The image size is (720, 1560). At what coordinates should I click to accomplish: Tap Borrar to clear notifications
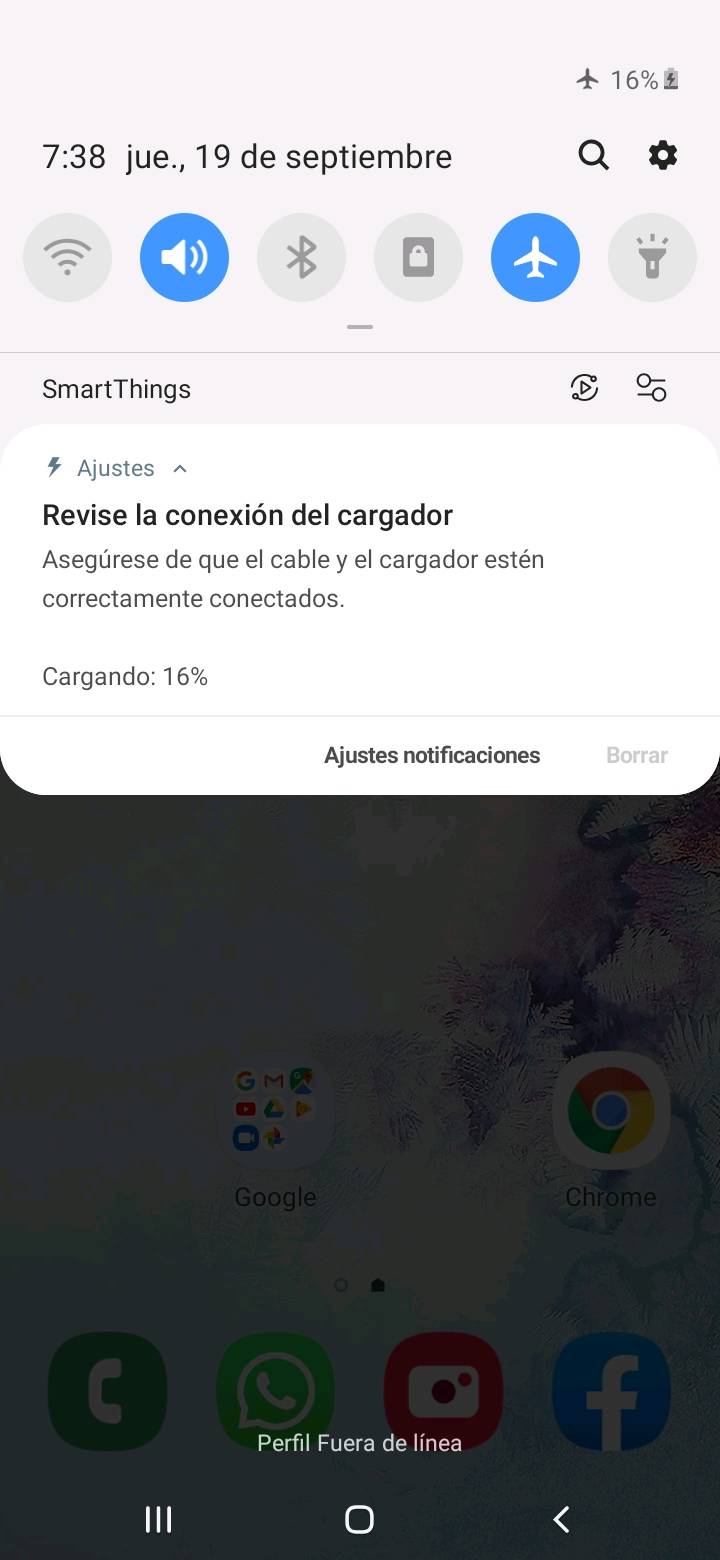[636, 755]
